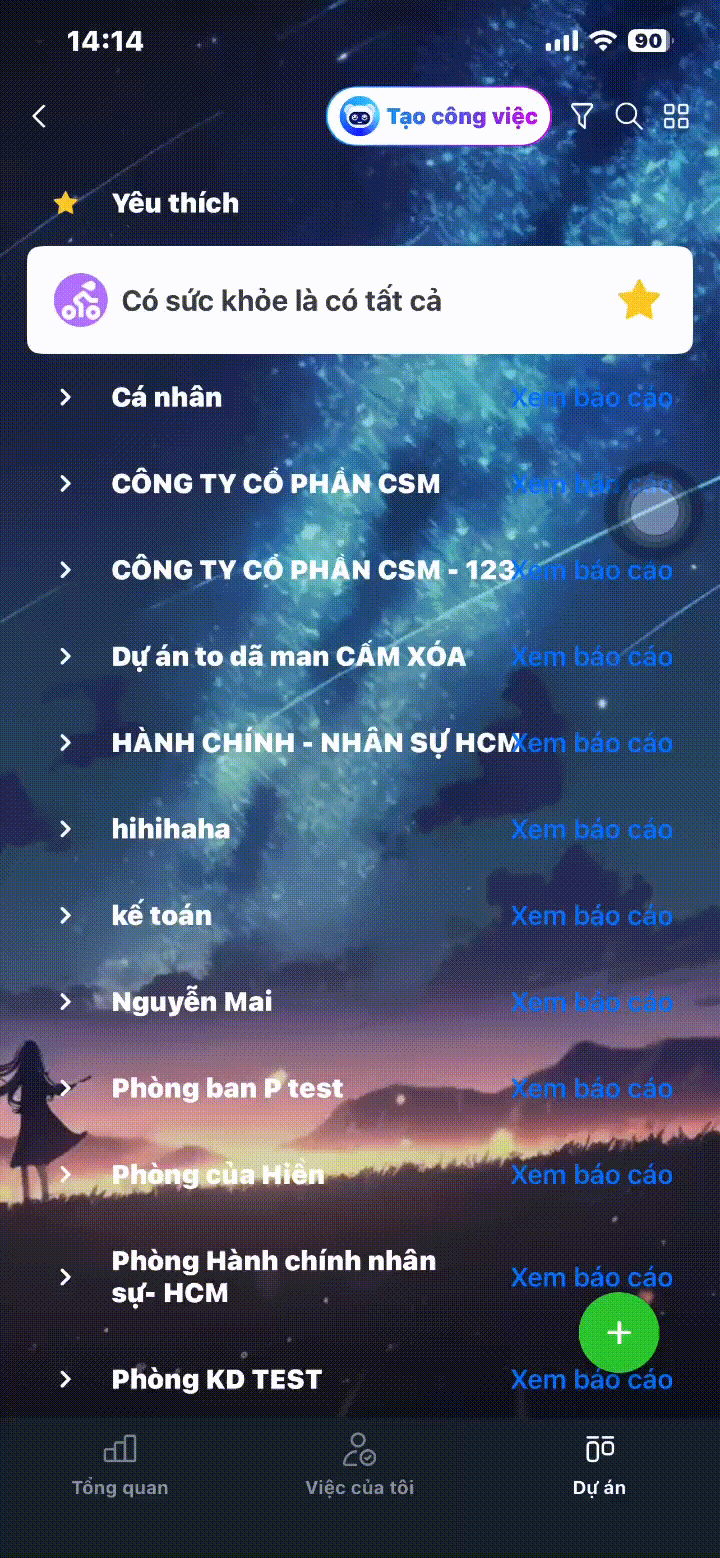The image size is (720, 1558).
Task: Expand CÔNG TY CỔ PHẦN CSM group
Action: click(x=66, y=484)
